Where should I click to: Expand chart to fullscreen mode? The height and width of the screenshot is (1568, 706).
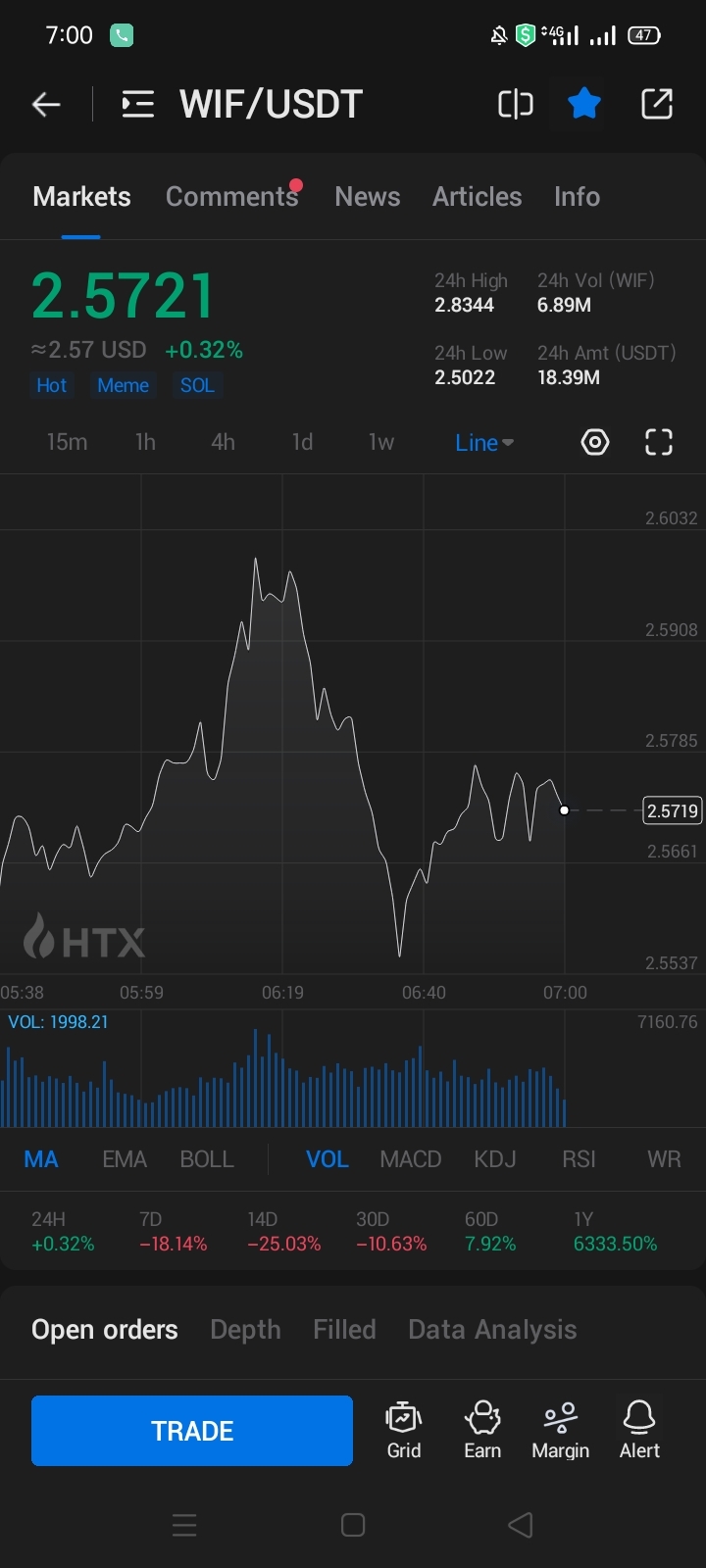pos(658,442)
